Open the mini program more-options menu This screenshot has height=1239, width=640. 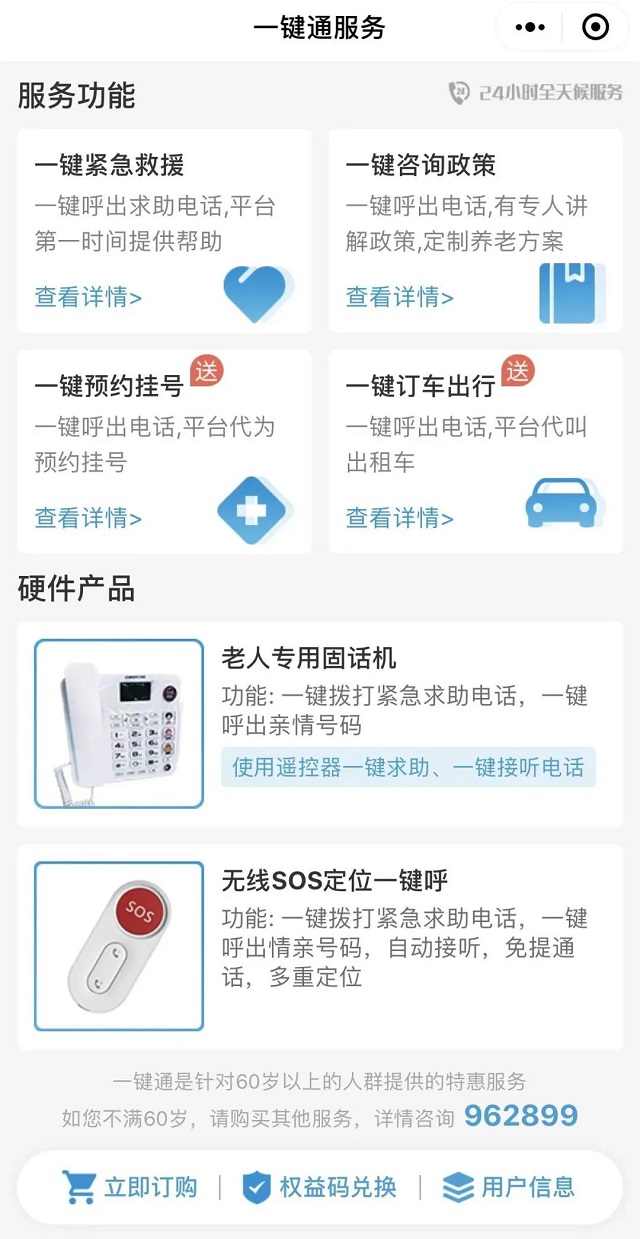(530, 28)
